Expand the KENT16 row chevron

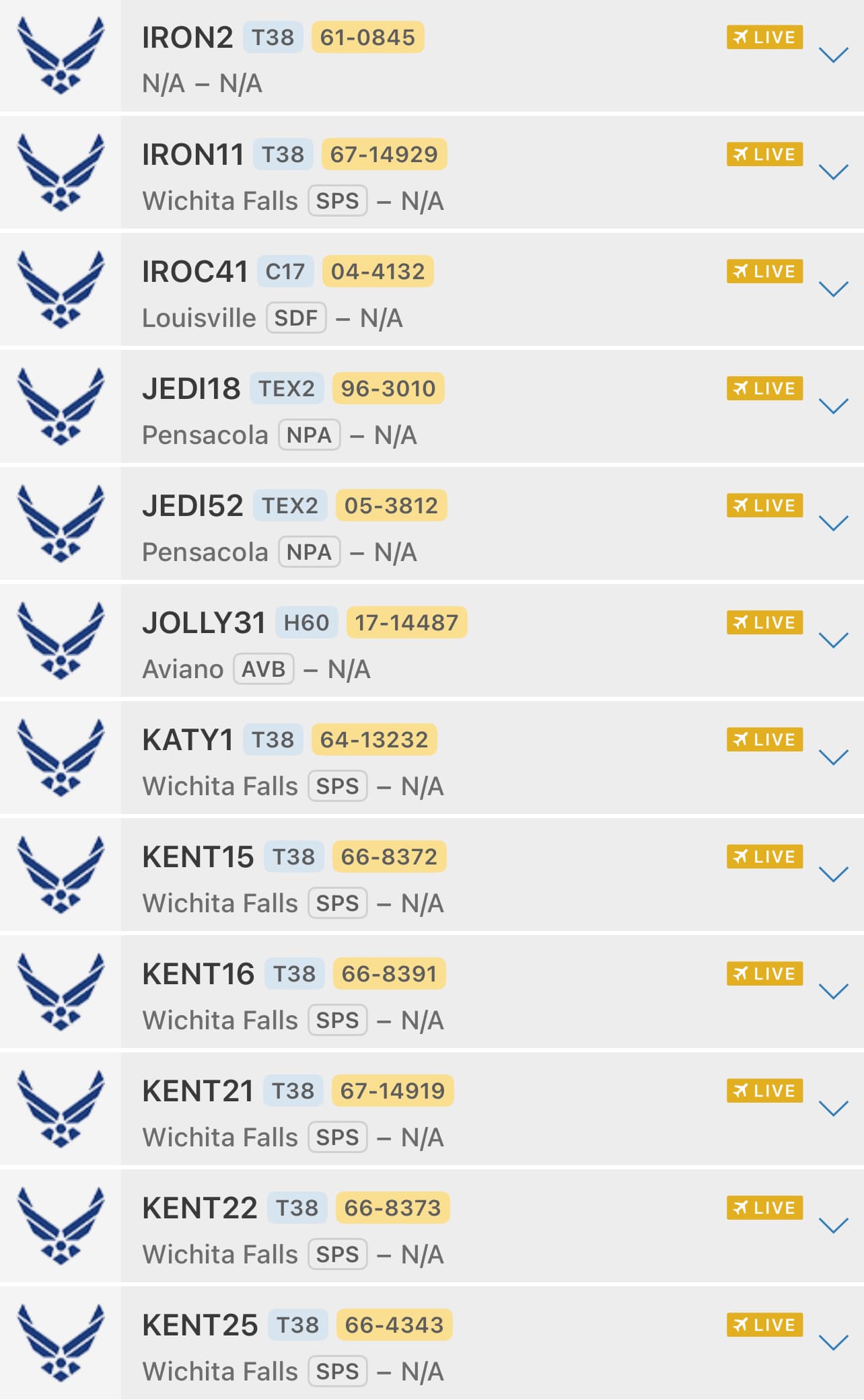click(832, 992)
